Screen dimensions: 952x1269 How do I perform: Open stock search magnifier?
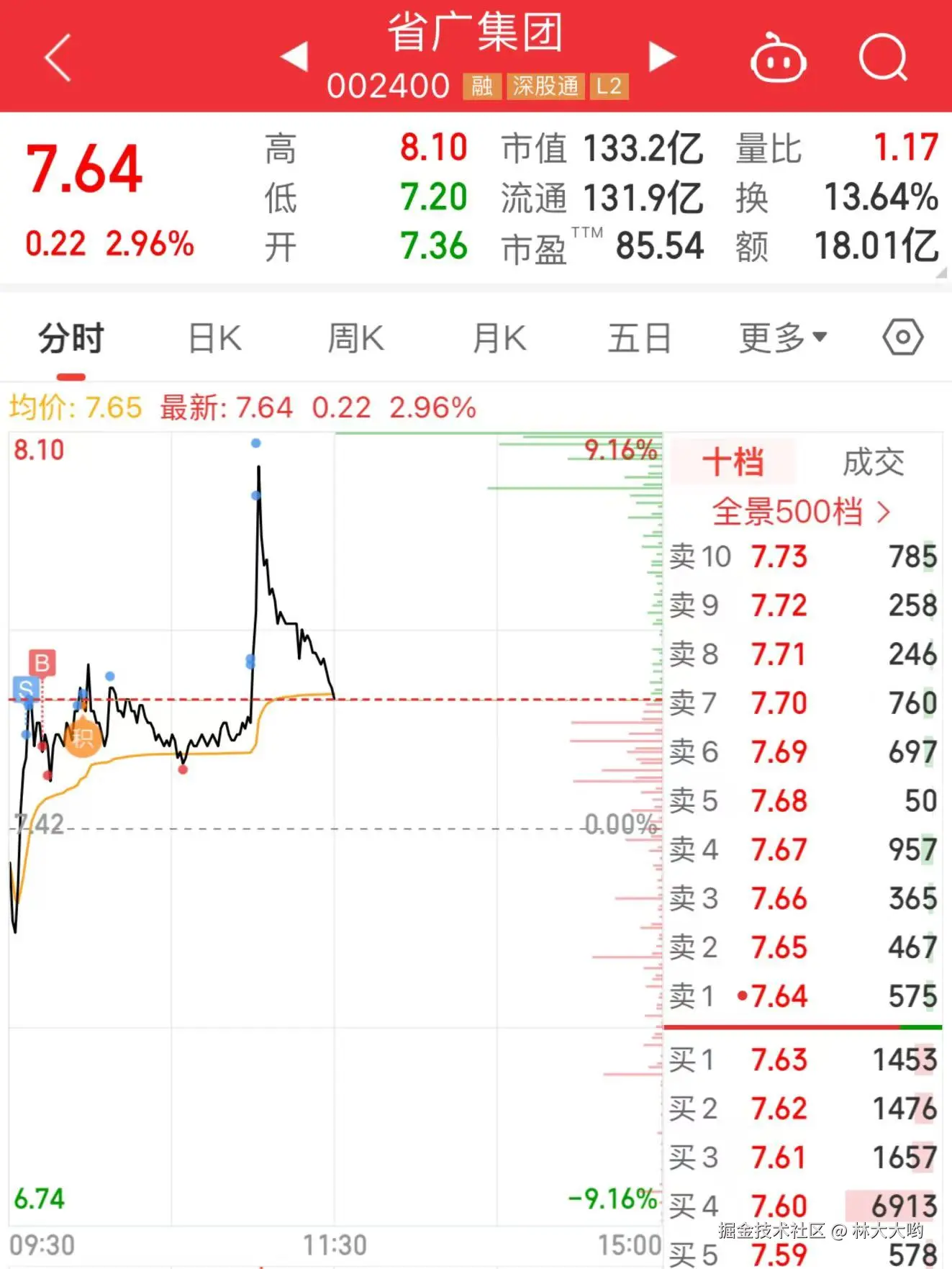point(883,58)
